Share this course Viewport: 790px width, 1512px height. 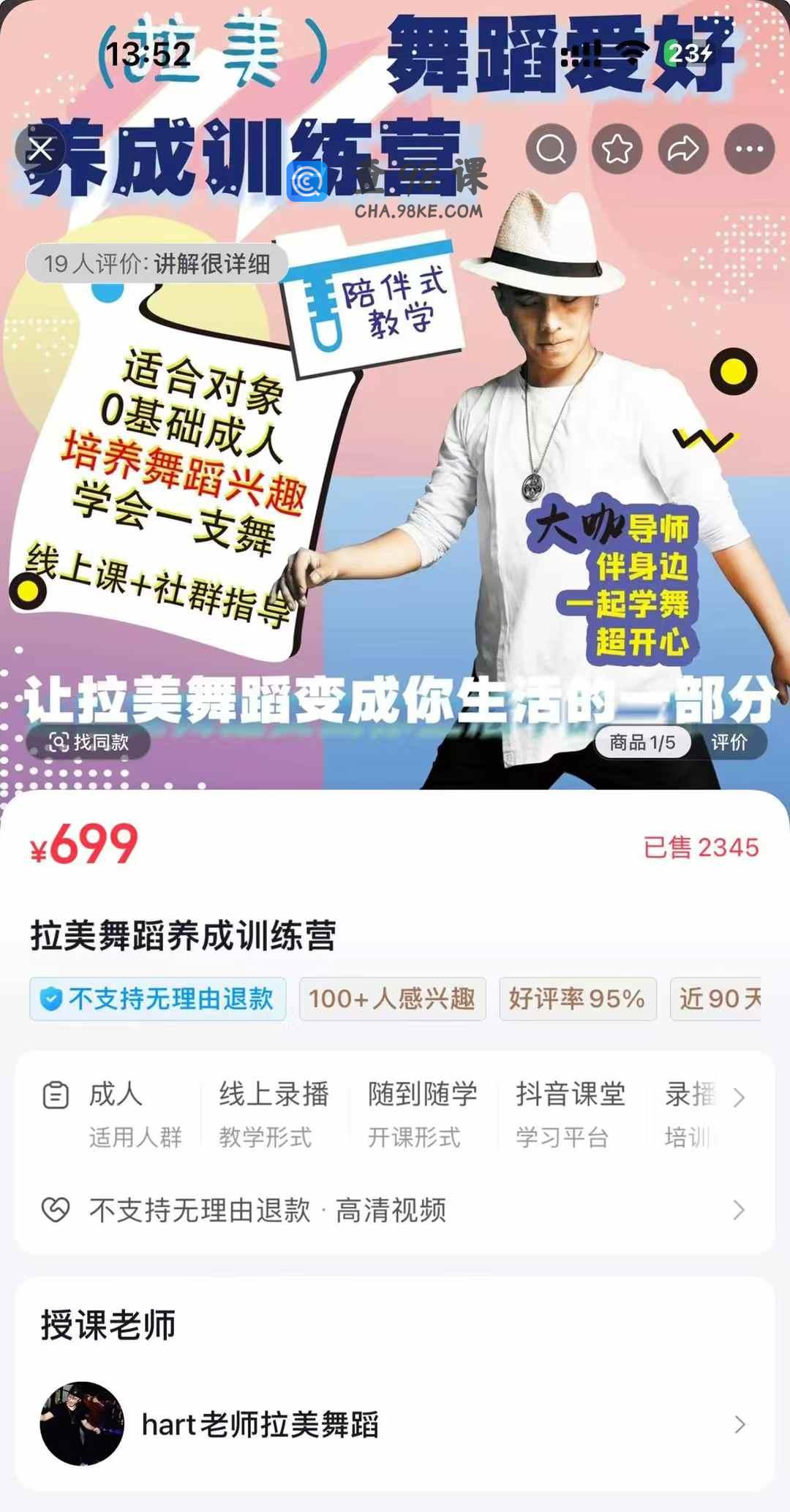coord(683,149)
